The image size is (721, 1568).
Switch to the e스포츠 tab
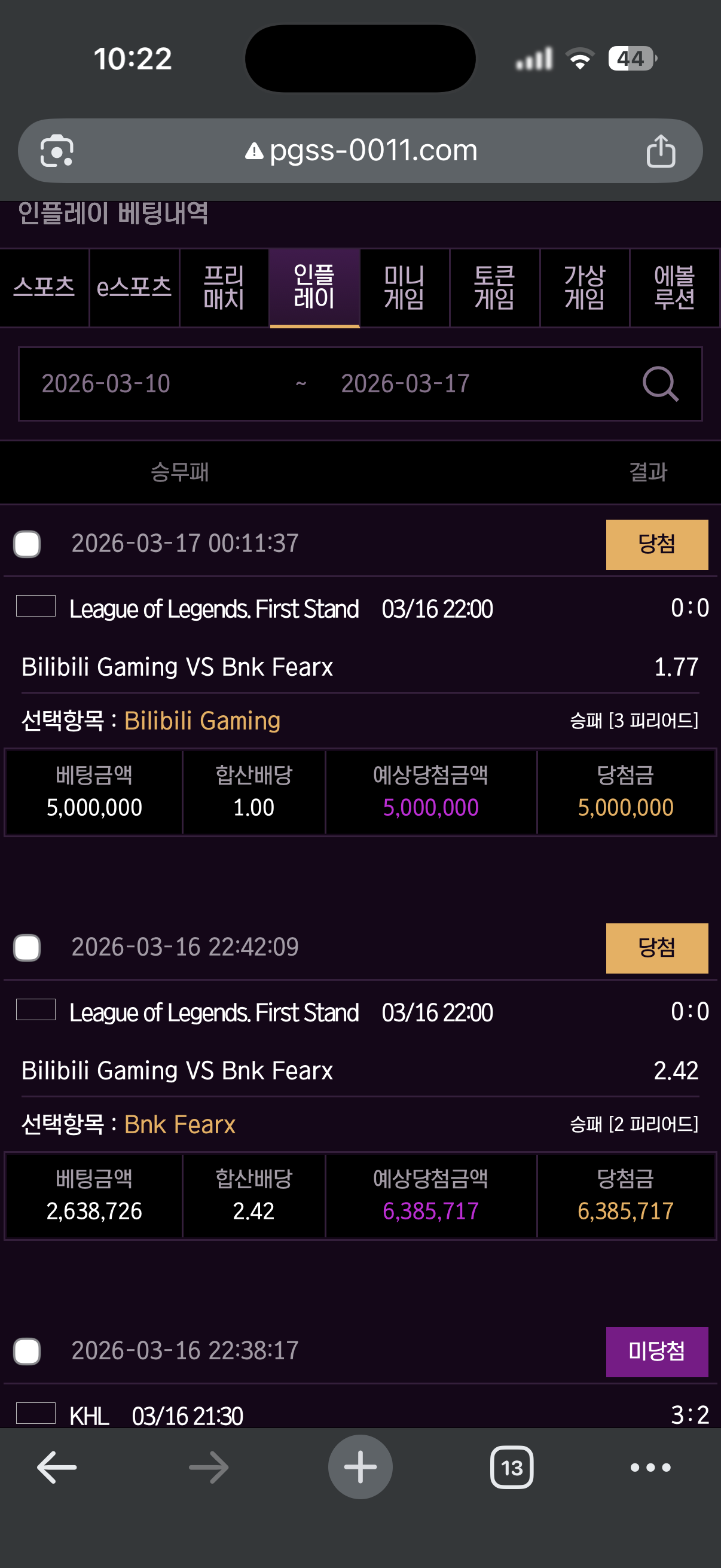(134, 287)
